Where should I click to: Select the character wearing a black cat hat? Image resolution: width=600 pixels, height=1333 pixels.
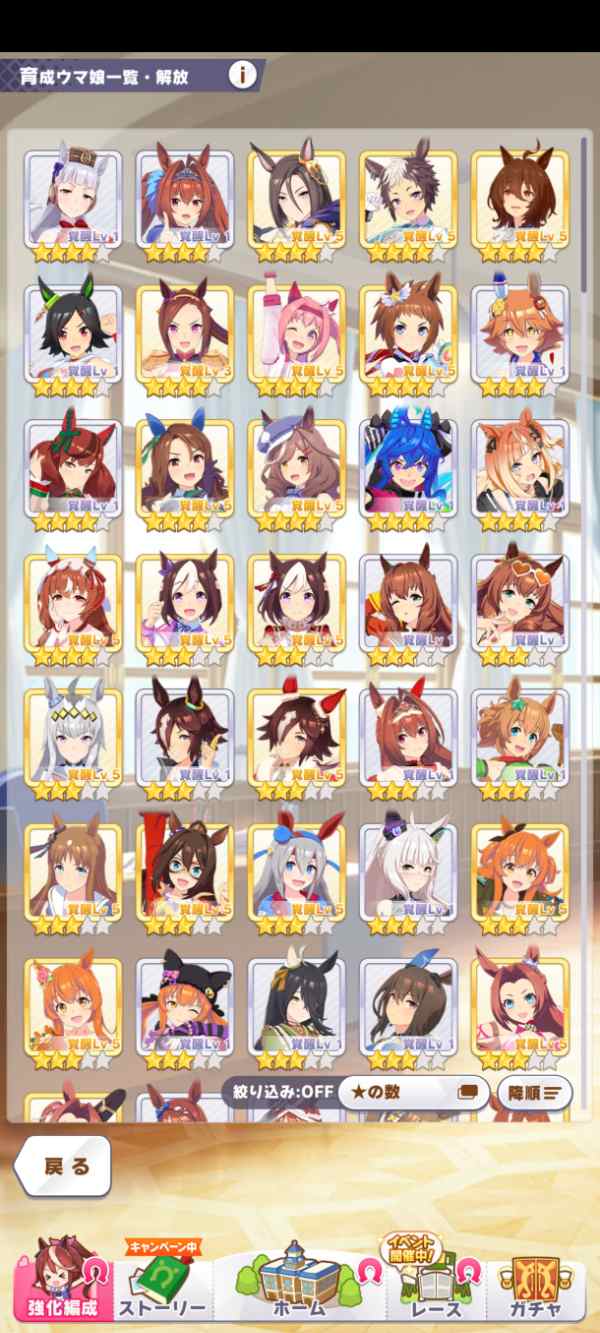(184, 1005)
